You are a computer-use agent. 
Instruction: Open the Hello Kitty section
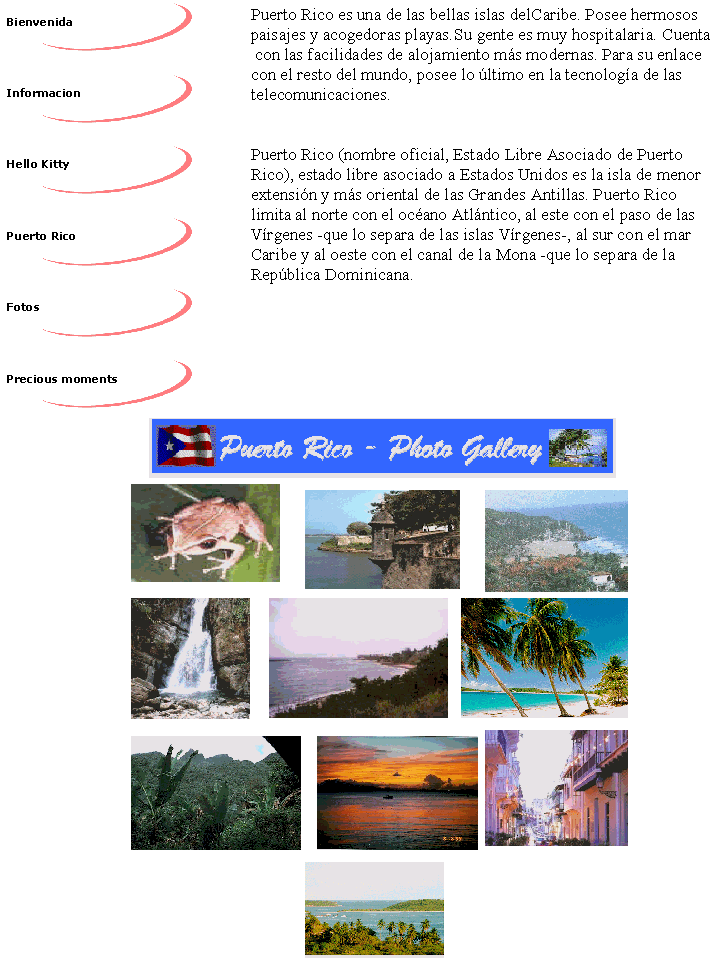click(38, 164)
